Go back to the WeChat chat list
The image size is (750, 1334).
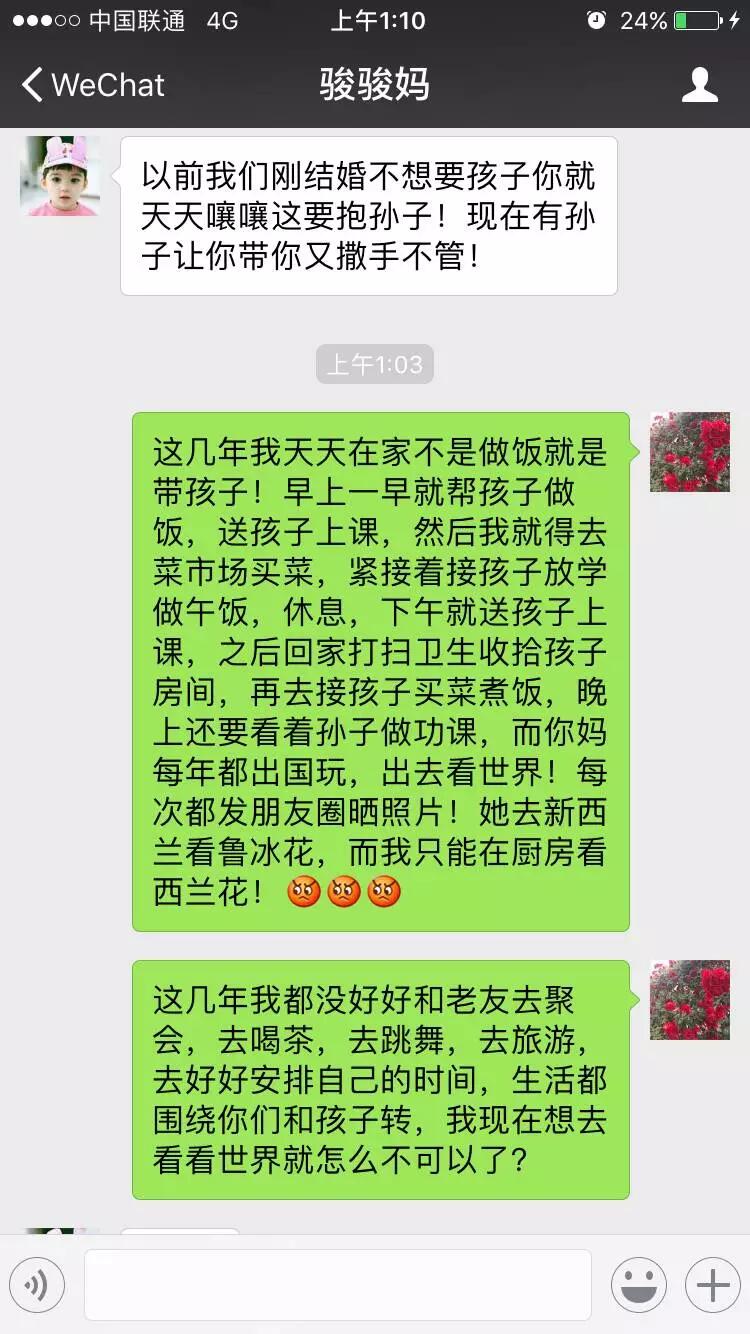92,85
